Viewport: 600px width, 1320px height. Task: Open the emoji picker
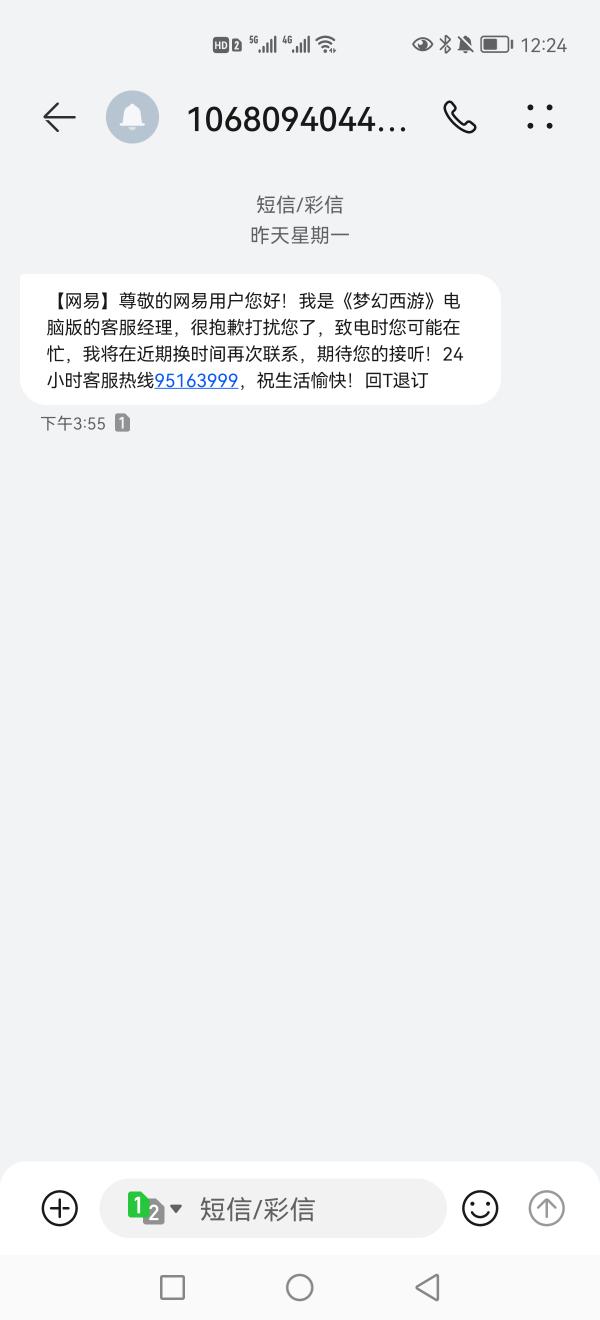tap(480, 1208)
